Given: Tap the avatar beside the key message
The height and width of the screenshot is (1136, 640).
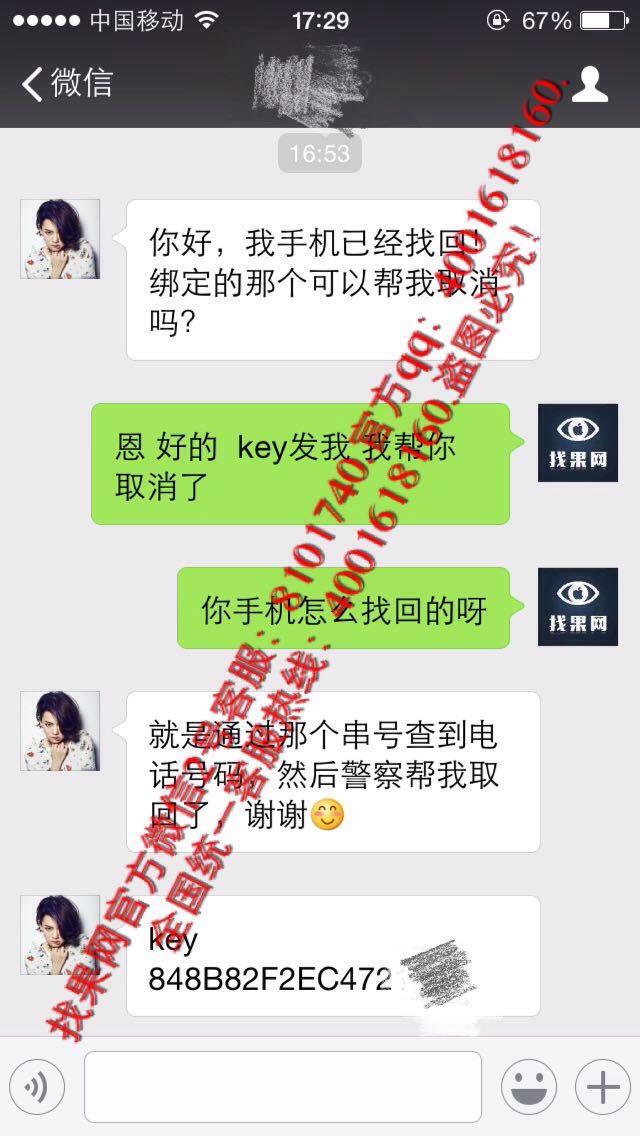Looking at the screenshot, I should pyautogui.click(x=60, y=935).
